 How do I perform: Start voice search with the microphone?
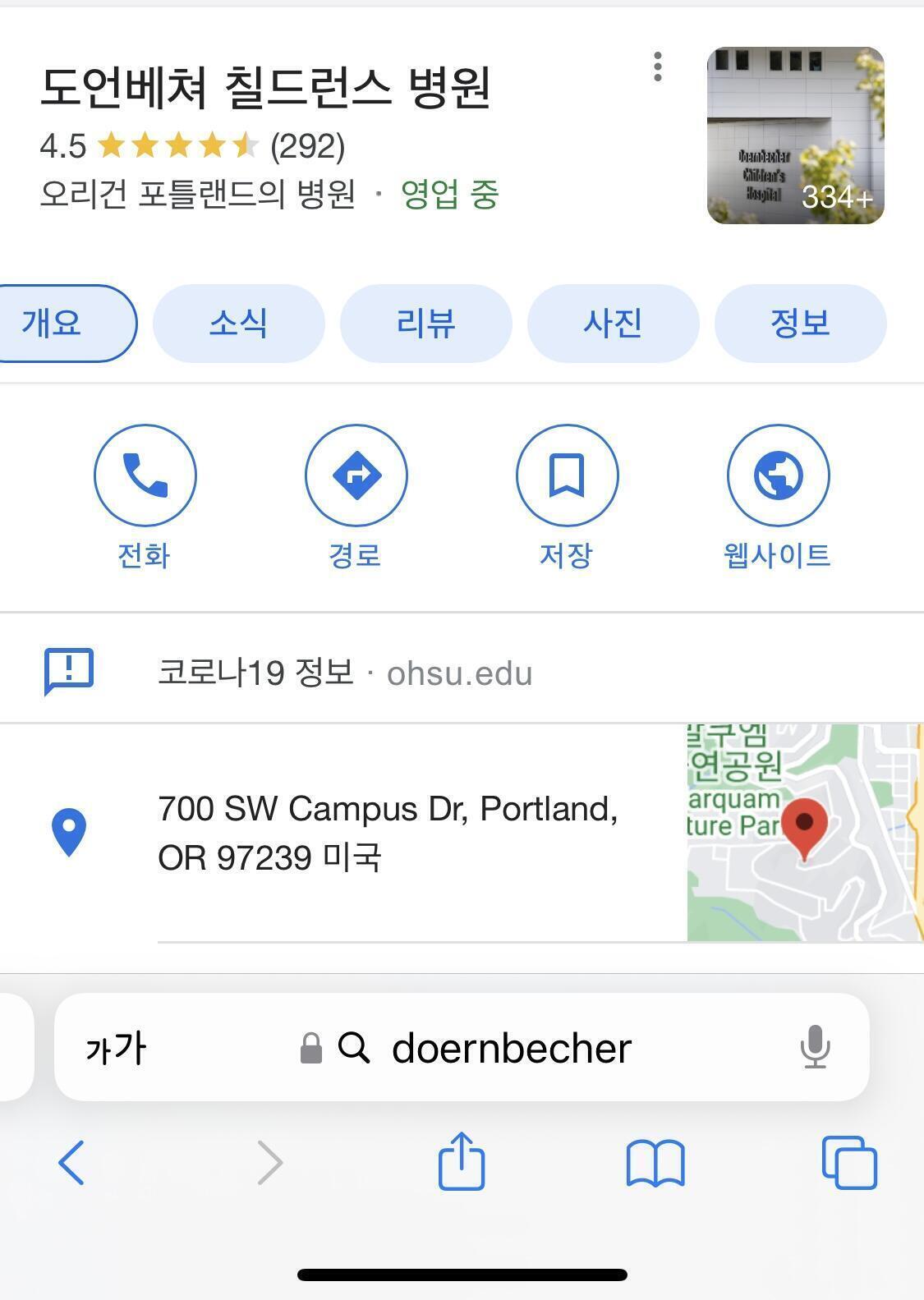pos(815,1047)
